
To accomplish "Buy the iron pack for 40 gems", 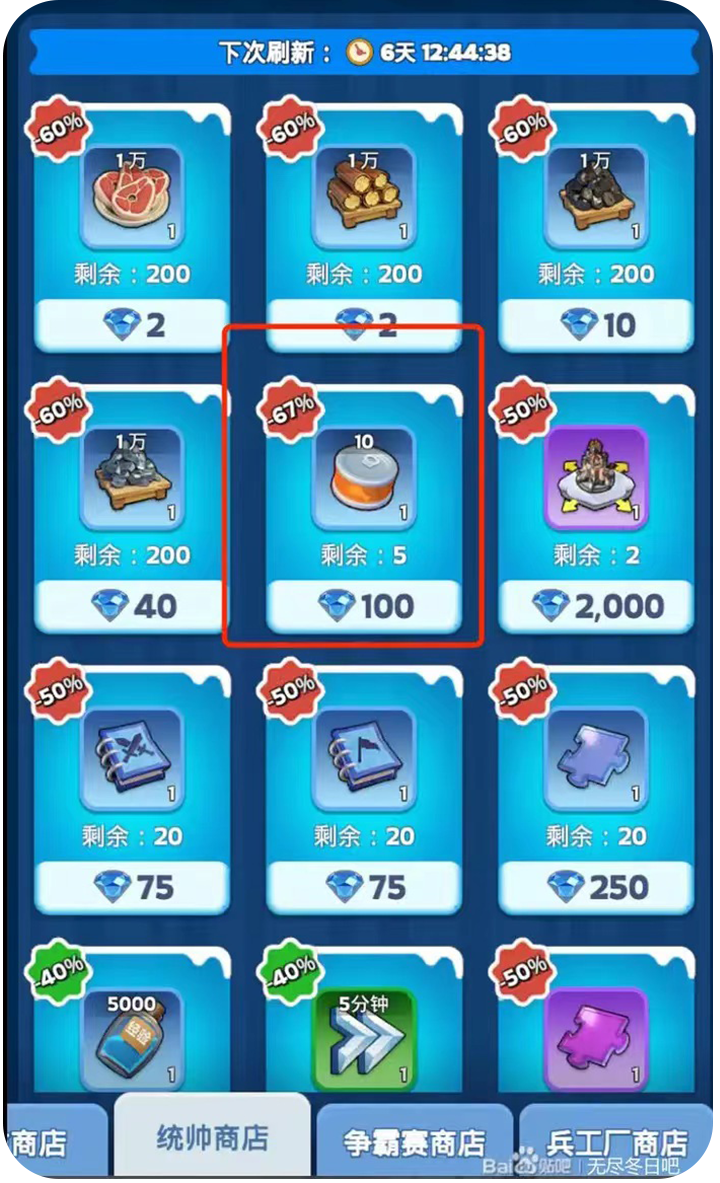I will coord(132,605).
